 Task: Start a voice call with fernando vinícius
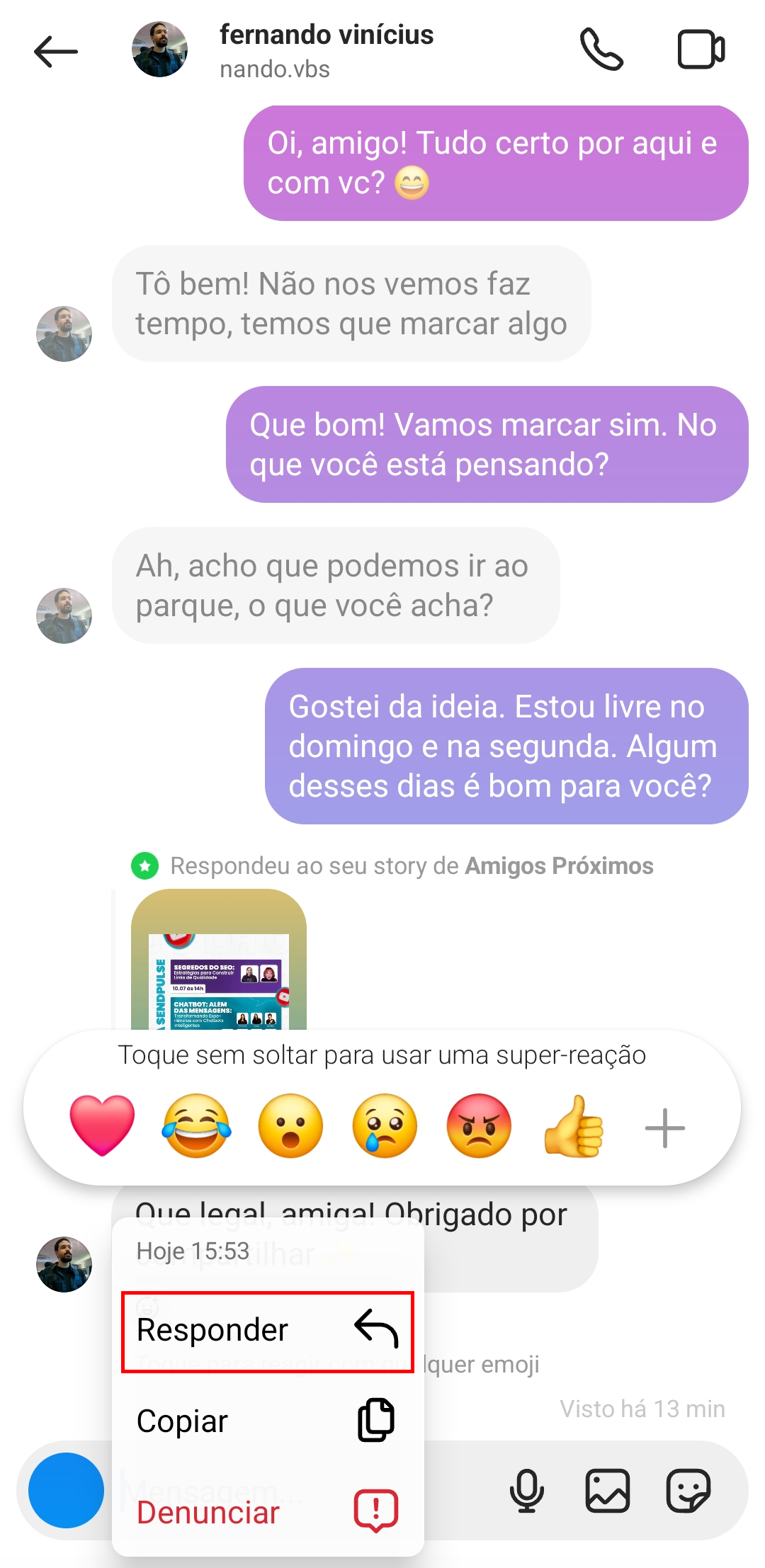tap(603, 50)
